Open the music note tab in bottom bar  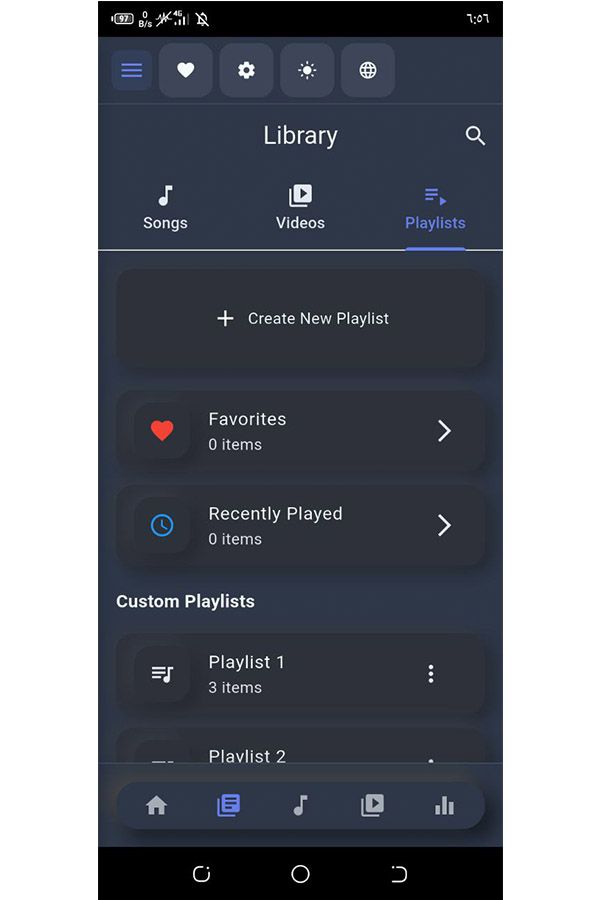(300, 806)
